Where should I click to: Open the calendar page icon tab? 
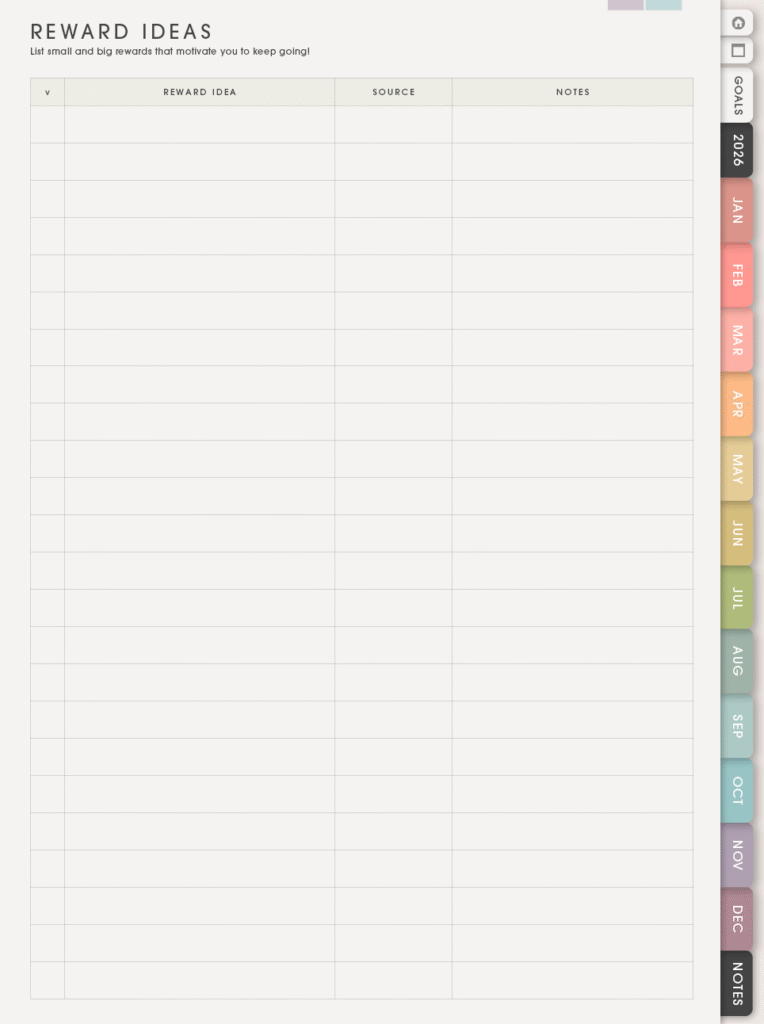[738, 50]
